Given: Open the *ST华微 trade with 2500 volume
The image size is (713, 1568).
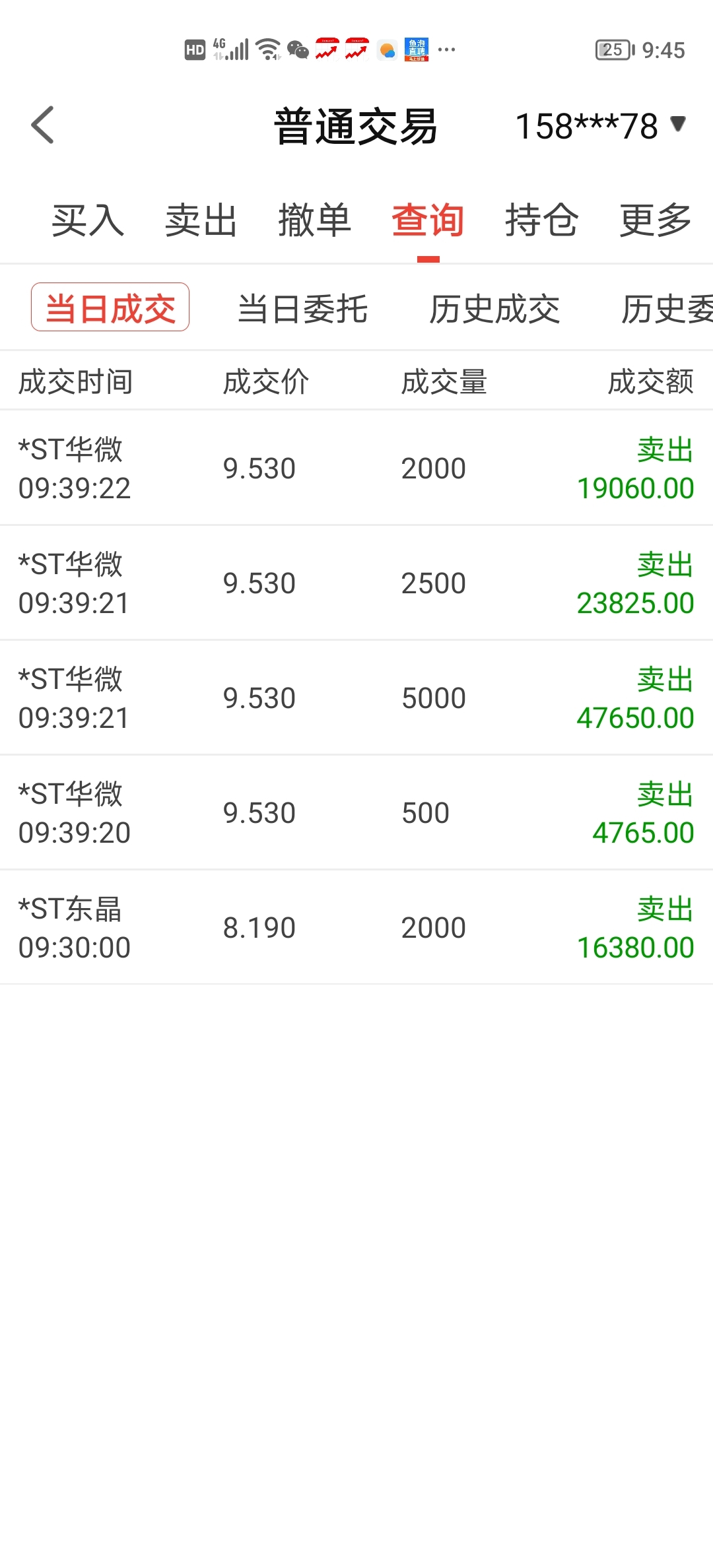Looking at the screenshot, I should (x=356, y=583).
